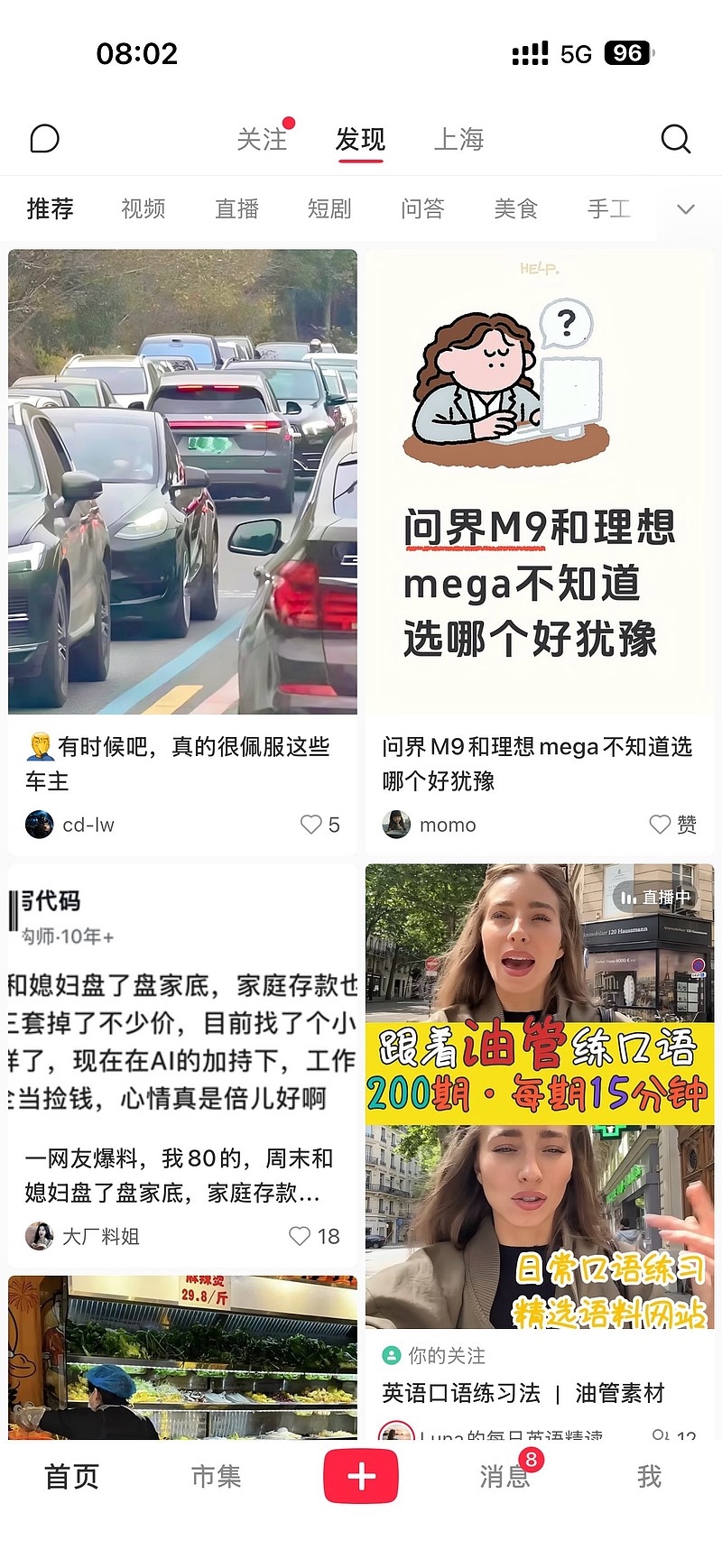Screen dimensions: 722x1568
Task: Switch to the 视频 category
Action: pos(141,208)
